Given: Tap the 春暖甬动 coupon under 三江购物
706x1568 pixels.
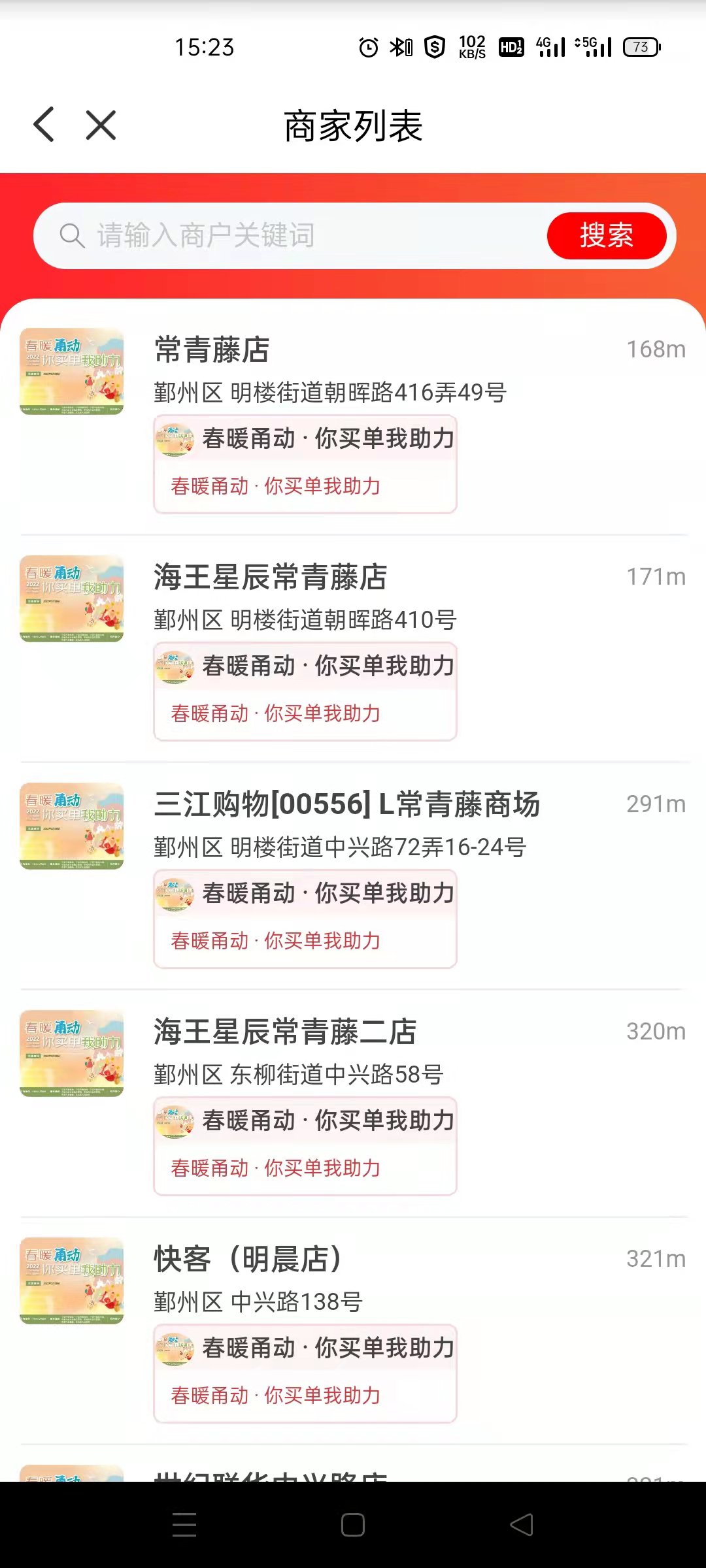Looking at the screenshot, I should 305,919.
